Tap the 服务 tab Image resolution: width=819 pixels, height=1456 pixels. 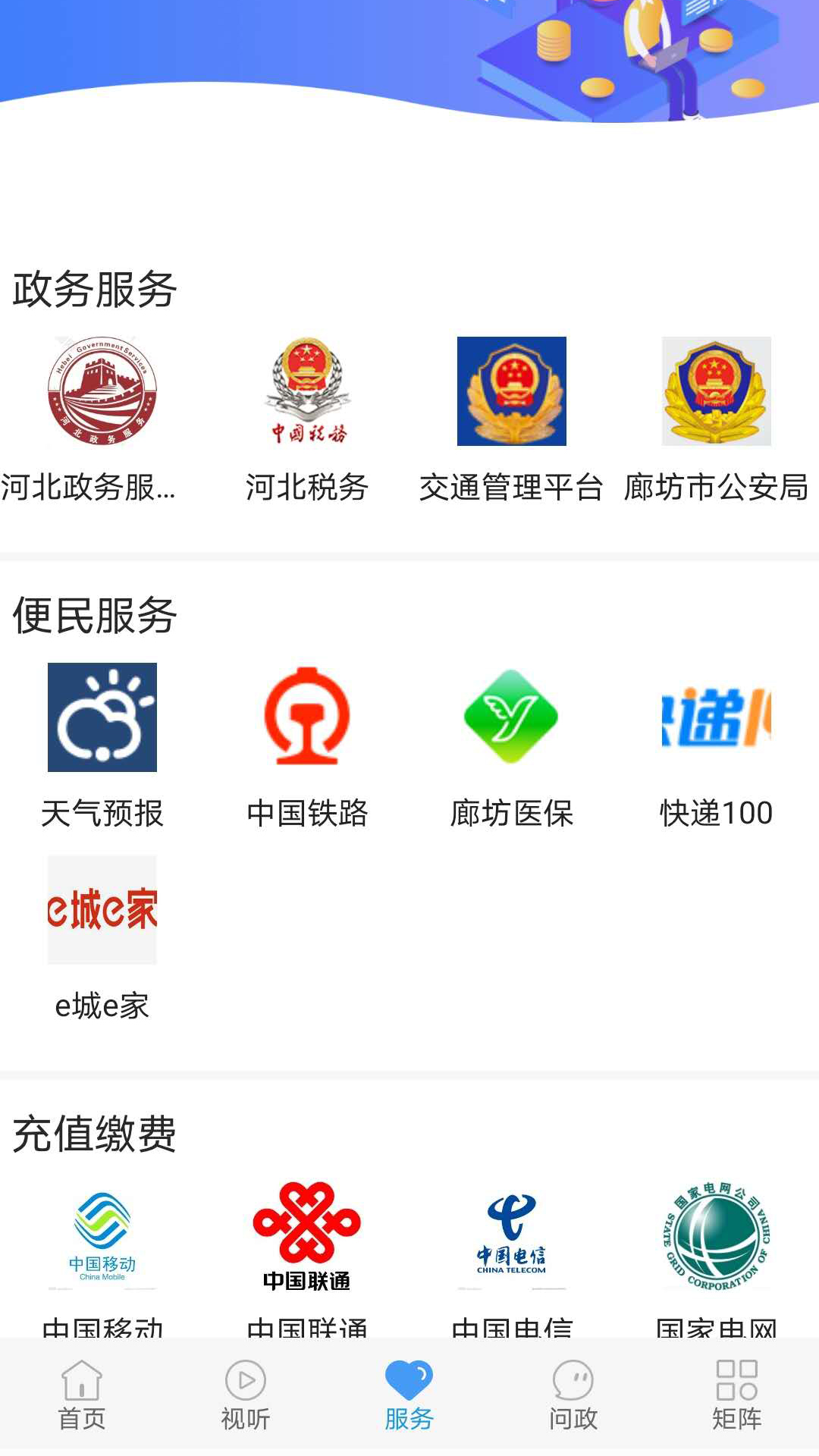coord(409,1395)
